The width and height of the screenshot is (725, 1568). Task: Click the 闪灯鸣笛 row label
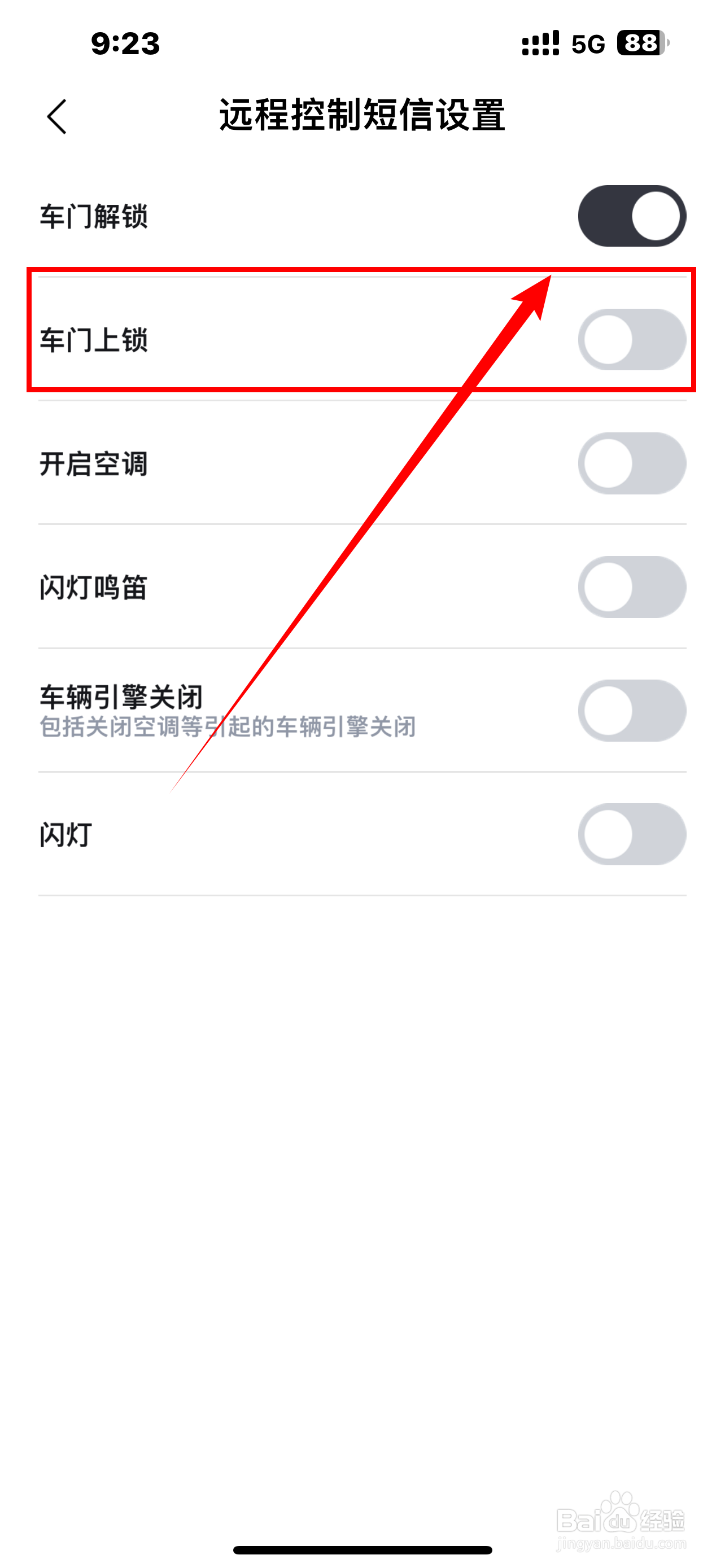click(x=93, y=588)
